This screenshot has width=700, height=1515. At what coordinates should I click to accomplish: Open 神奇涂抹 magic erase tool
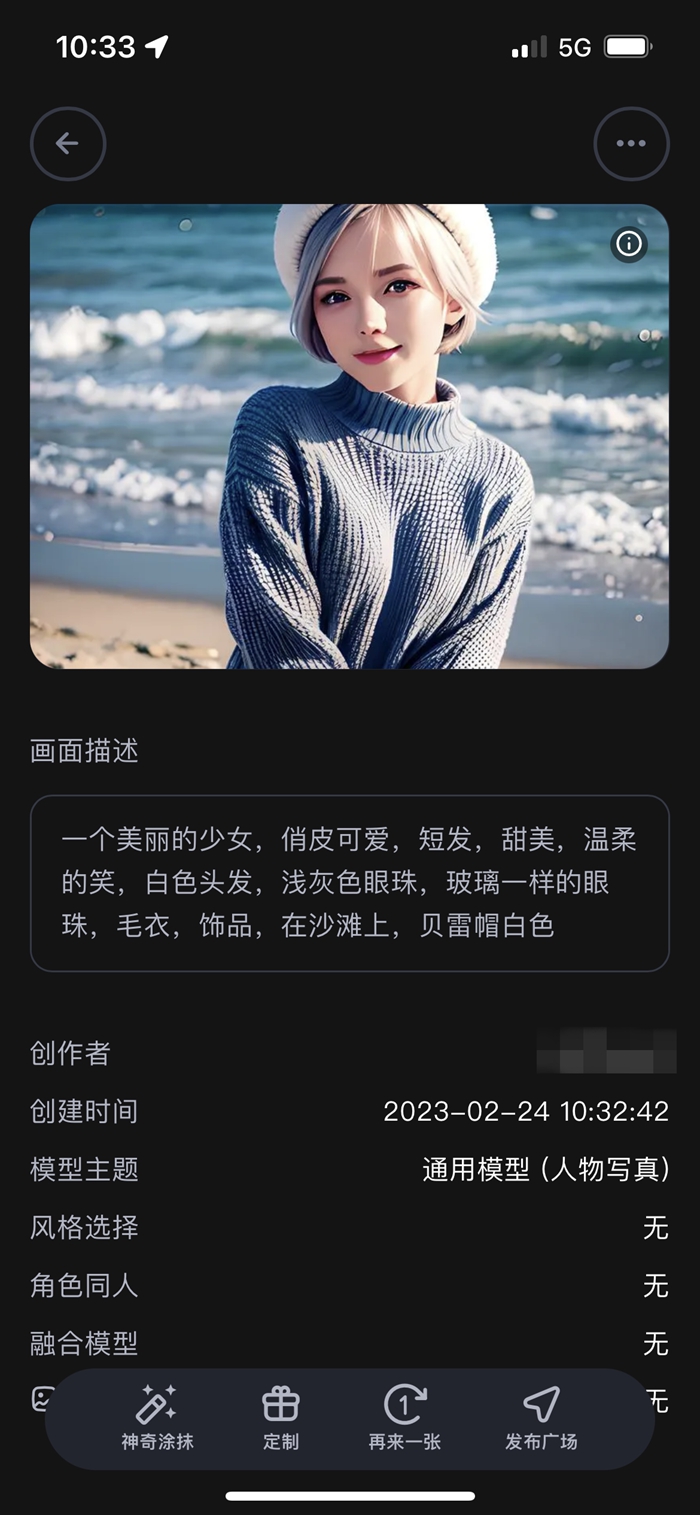[x=157, y=1417]
